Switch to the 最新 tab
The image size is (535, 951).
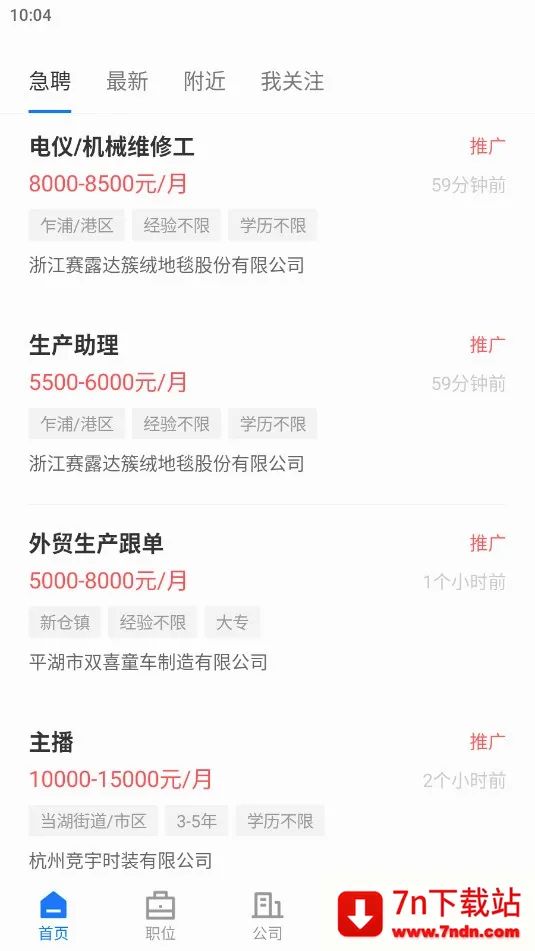click(127, 81)
